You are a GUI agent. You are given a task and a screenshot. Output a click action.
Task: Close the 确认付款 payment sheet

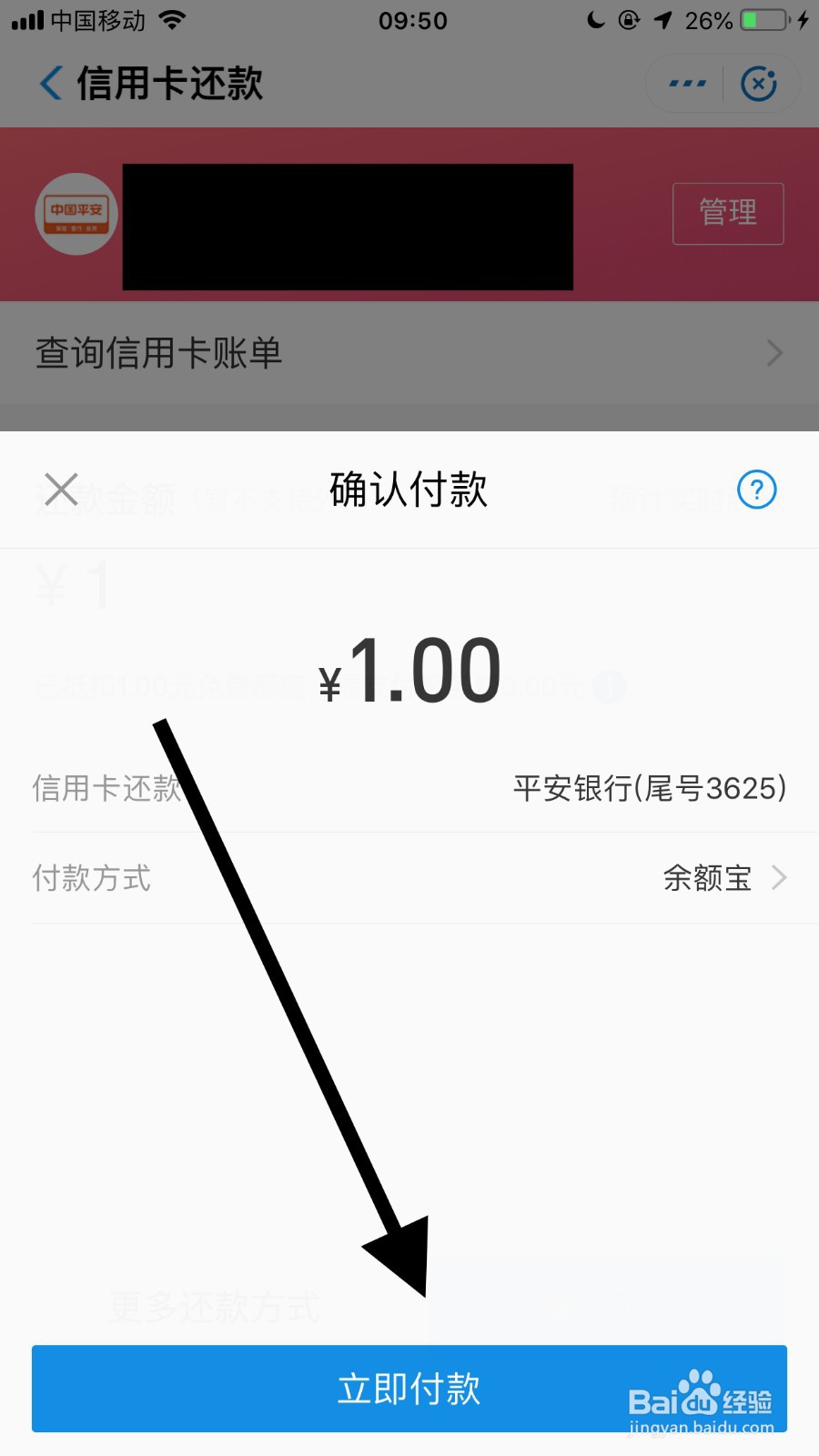coord(61,490)
